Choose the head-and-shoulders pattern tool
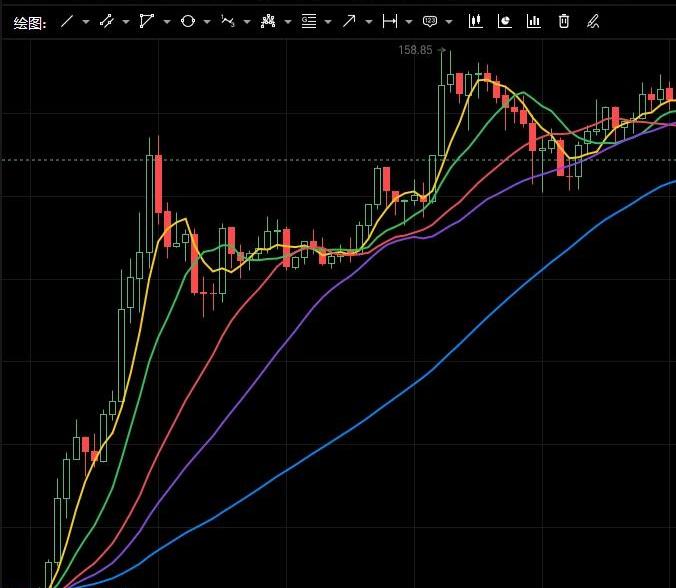 coord(268,21)
